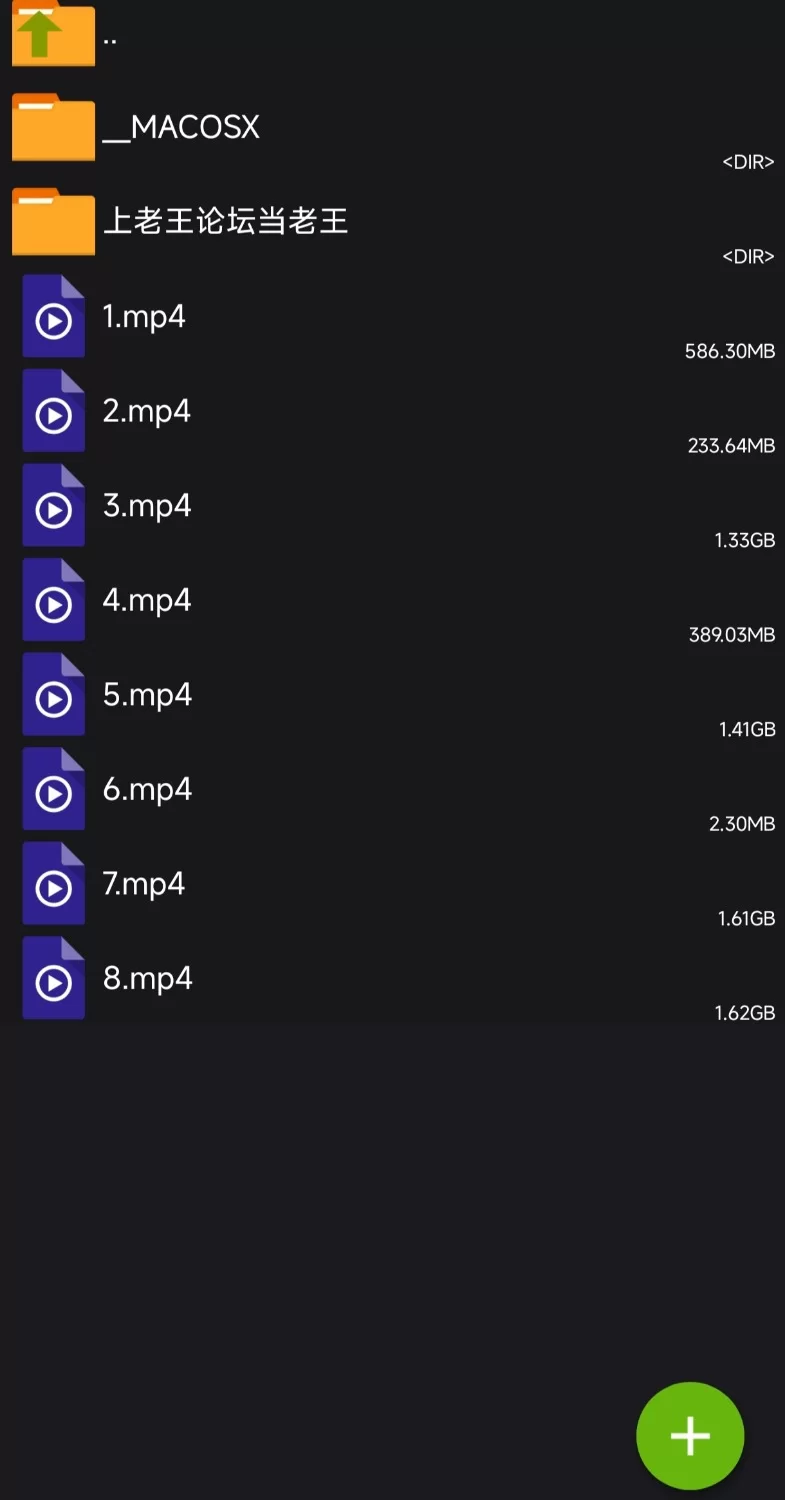This screenshot has width=785, height=1500.
Task: Go up to the parent folder
Action: click(392, 35)
